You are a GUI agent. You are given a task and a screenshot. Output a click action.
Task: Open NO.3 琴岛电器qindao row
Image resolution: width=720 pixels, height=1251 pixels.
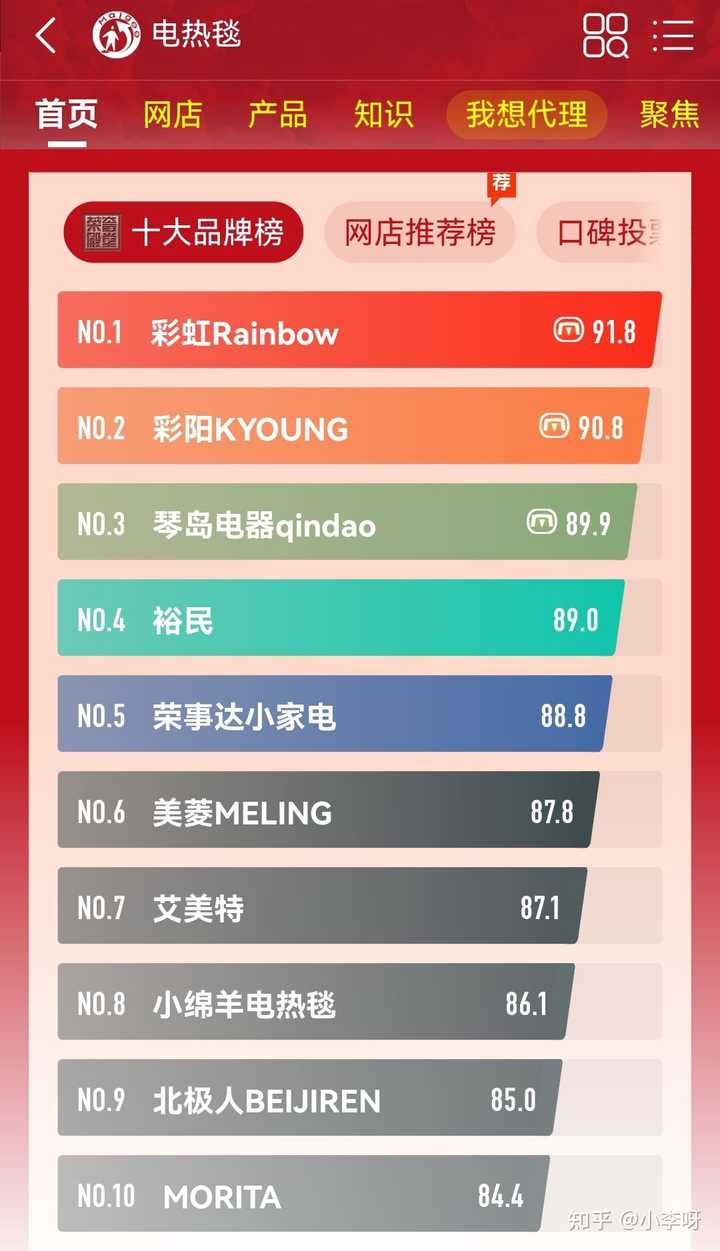click(x=360, y=523)
